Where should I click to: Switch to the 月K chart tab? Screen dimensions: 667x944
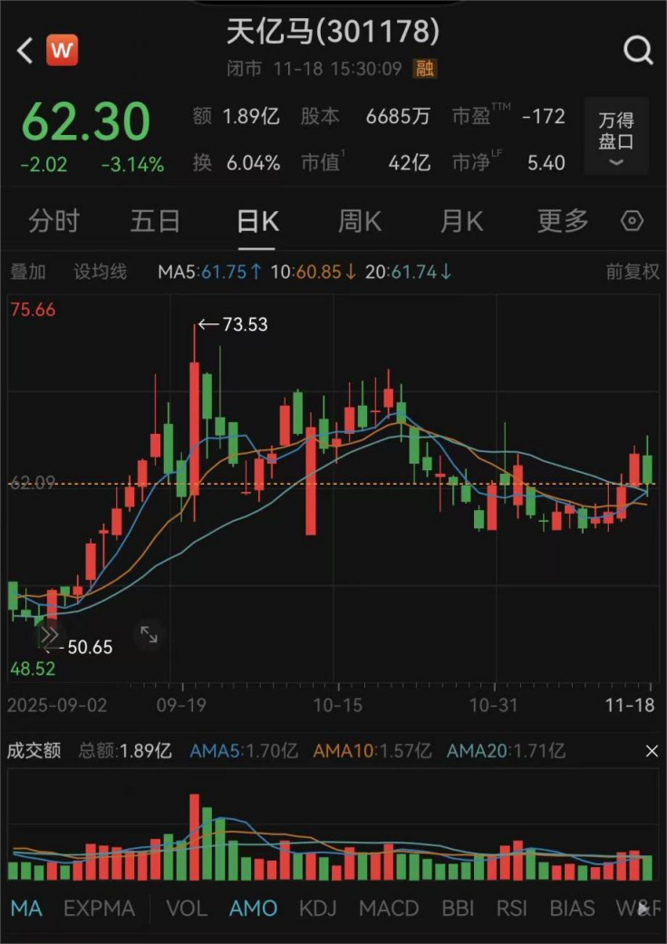(x=461, y=221)
